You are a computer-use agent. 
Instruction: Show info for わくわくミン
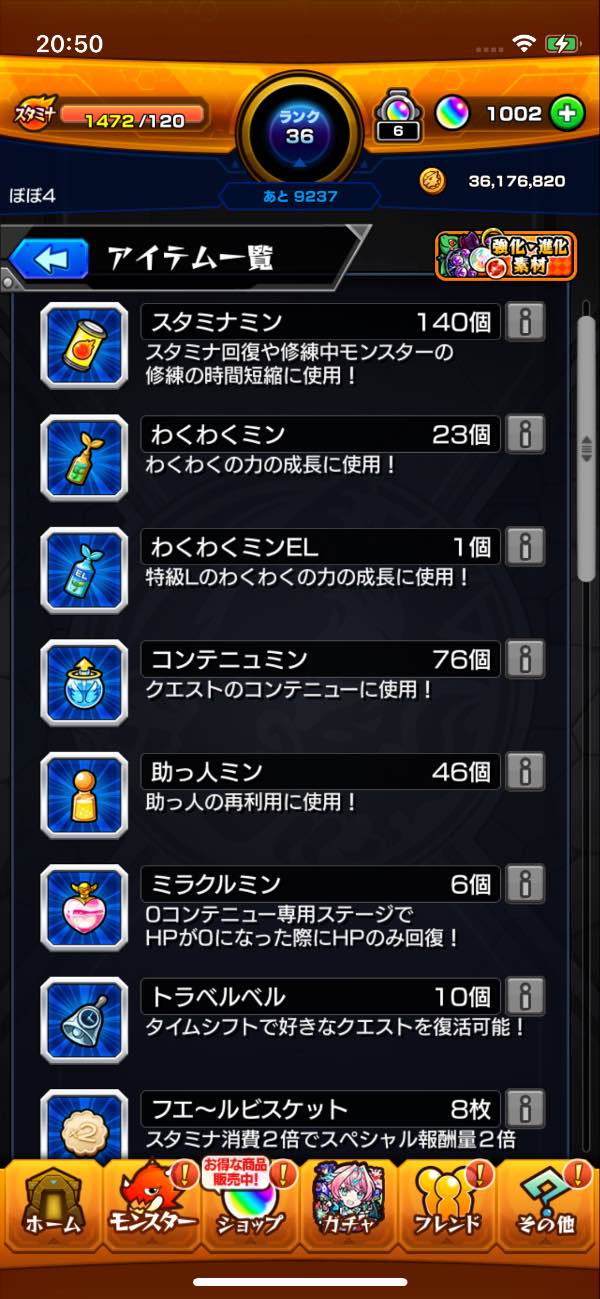525,434
